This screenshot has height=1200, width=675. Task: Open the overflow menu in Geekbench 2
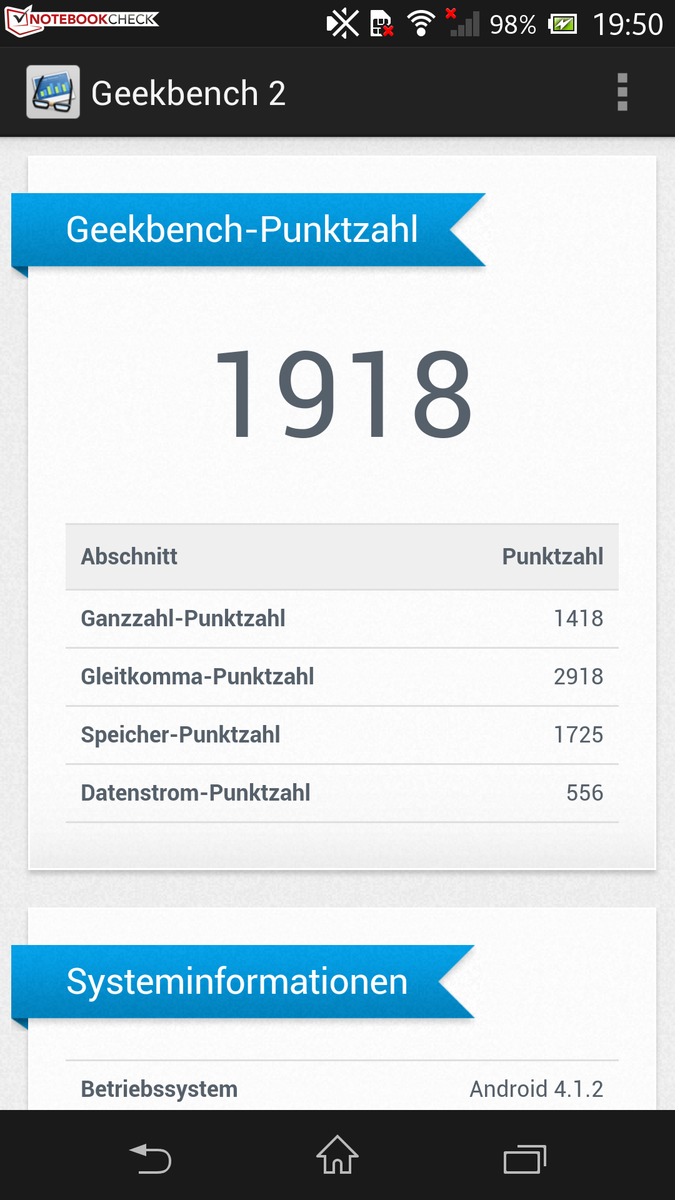622,93
